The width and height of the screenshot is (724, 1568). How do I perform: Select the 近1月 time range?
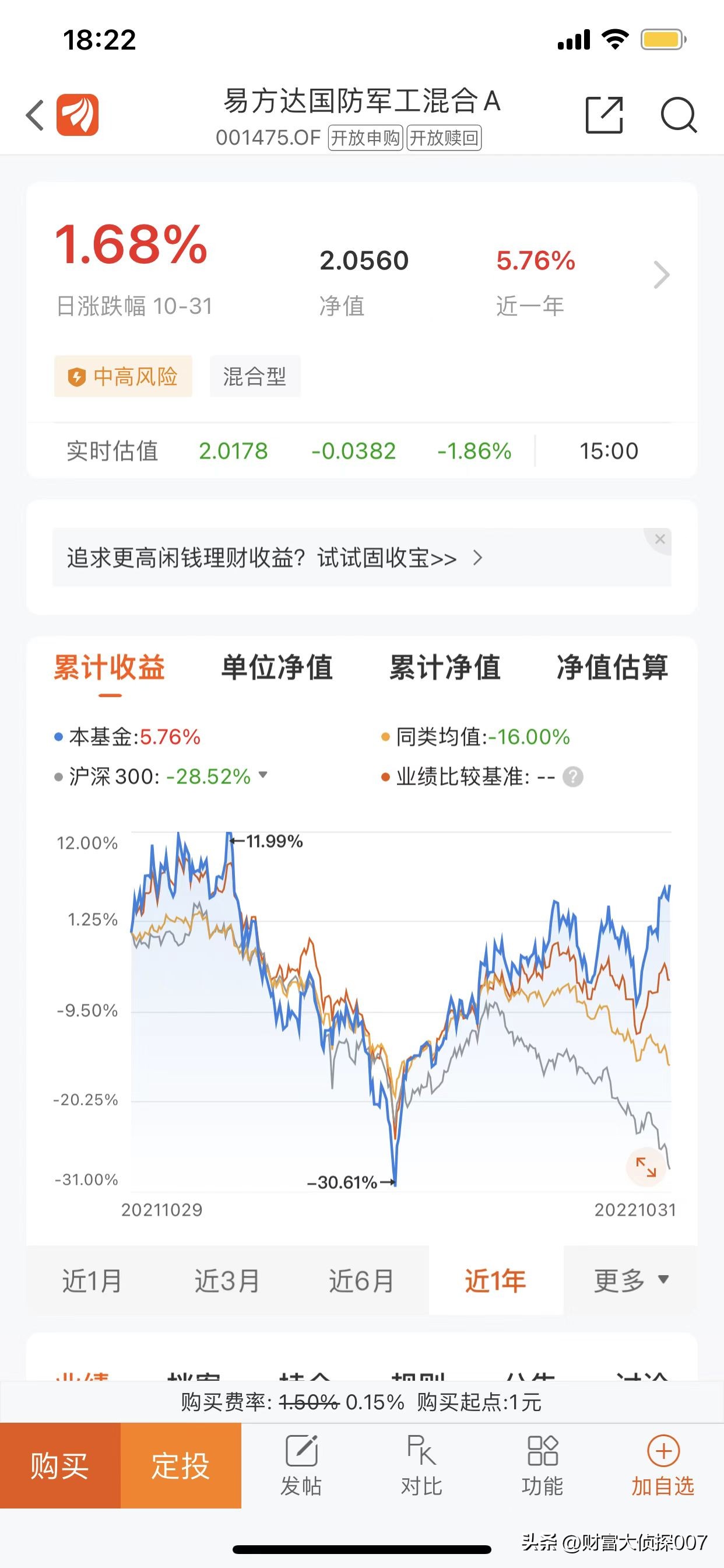(93, 1280)
